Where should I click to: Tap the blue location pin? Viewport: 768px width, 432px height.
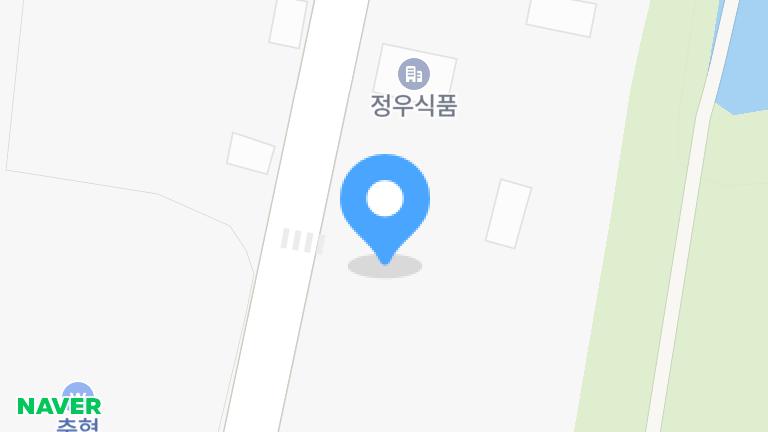tap(385, 201)
